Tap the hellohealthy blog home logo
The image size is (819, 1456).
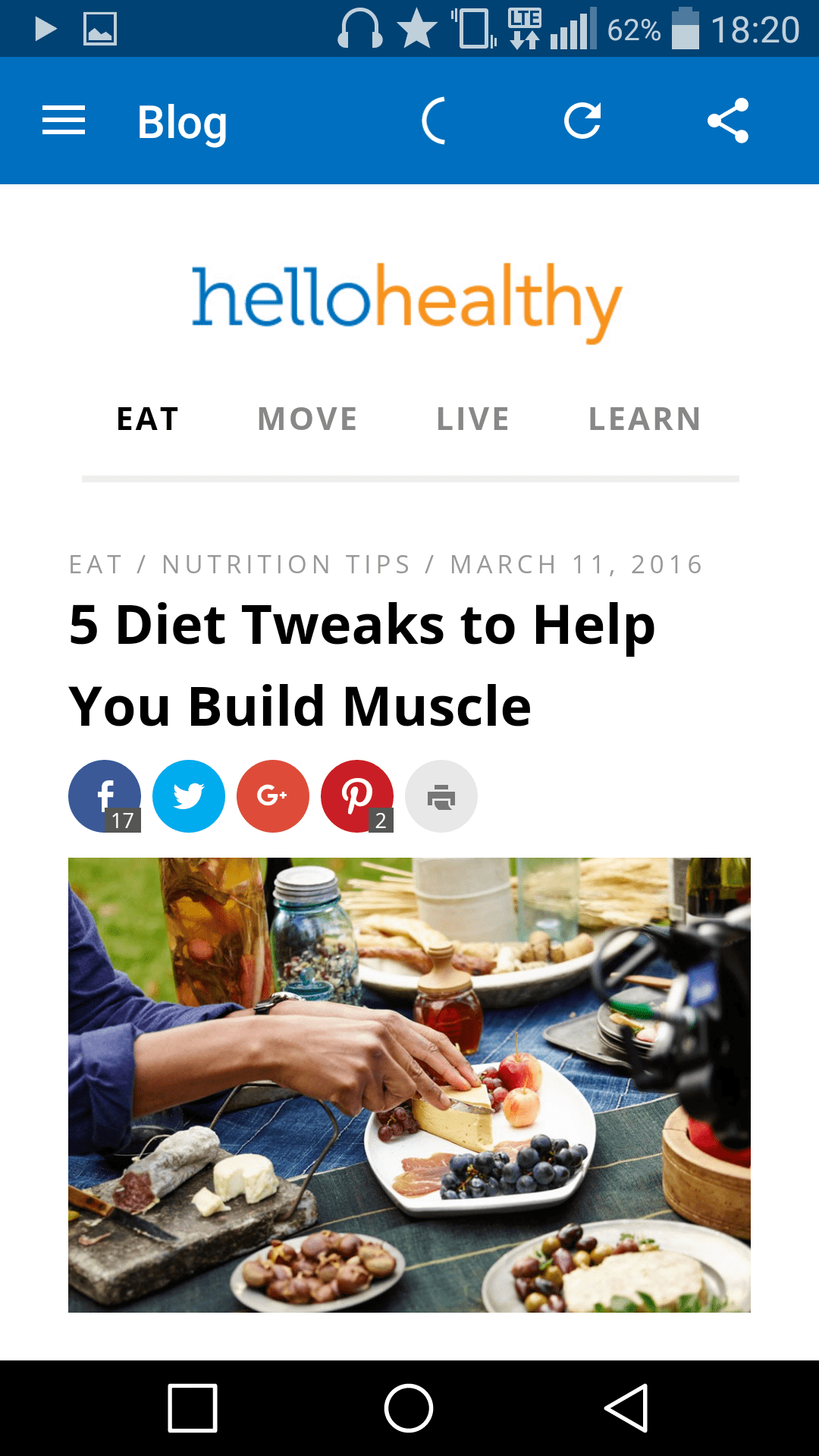pyautogui.click(x=407, y=302)
